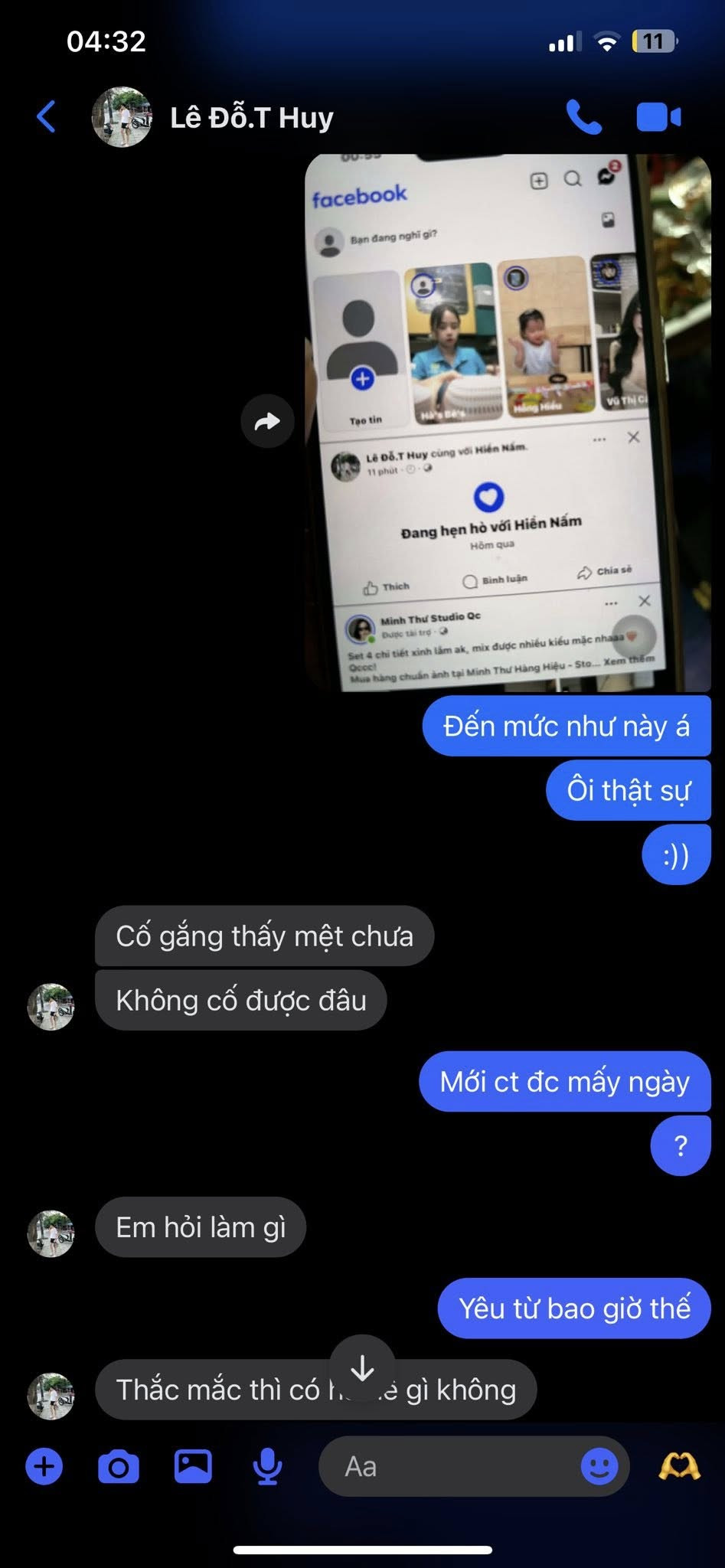This screenshot has width=725, height=1568.
Task: Jump to latest messages with down arrow
Action: click(362, 1369)
